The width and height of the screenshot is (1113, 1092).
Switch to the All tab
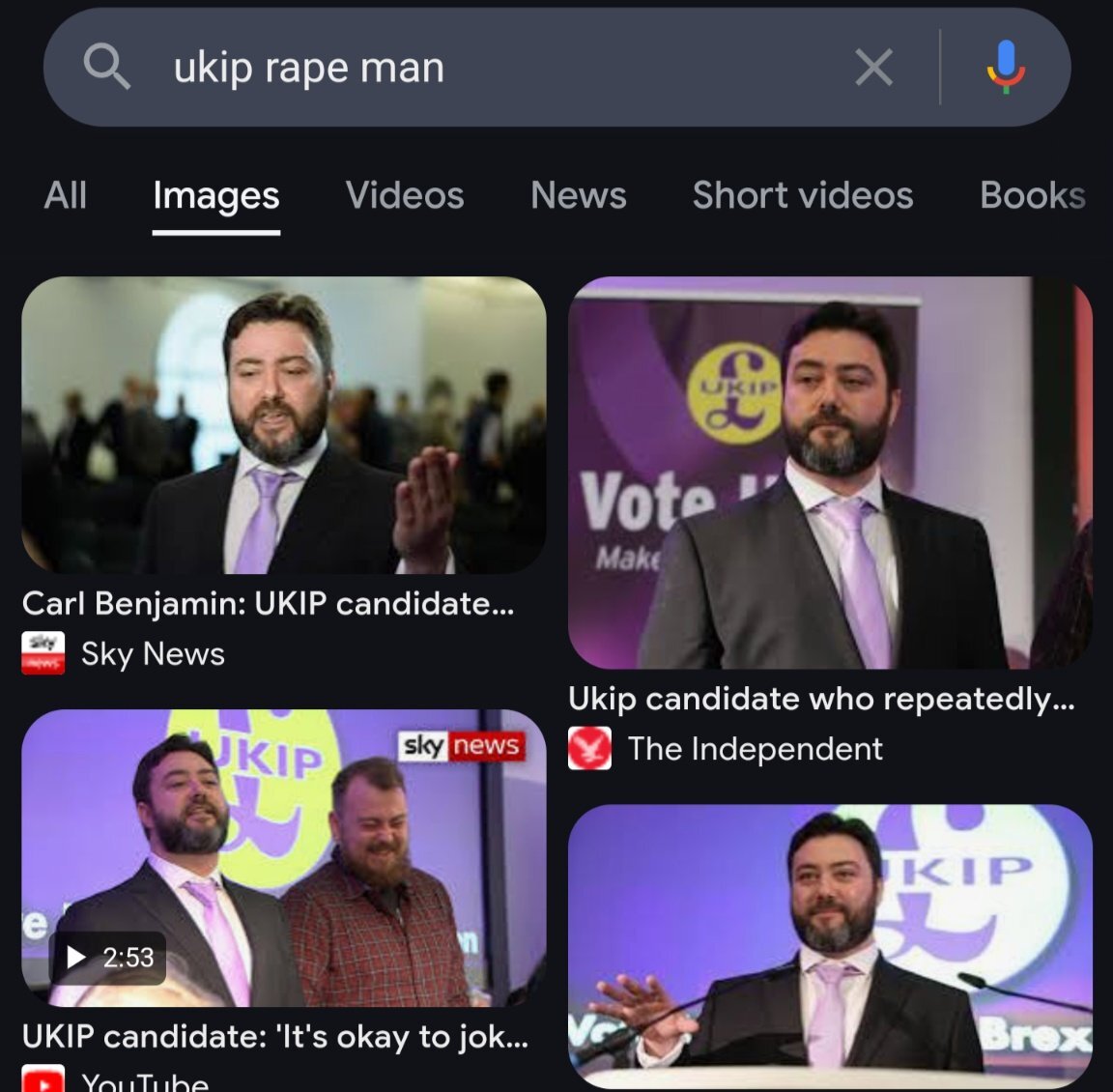click(66, 196)
